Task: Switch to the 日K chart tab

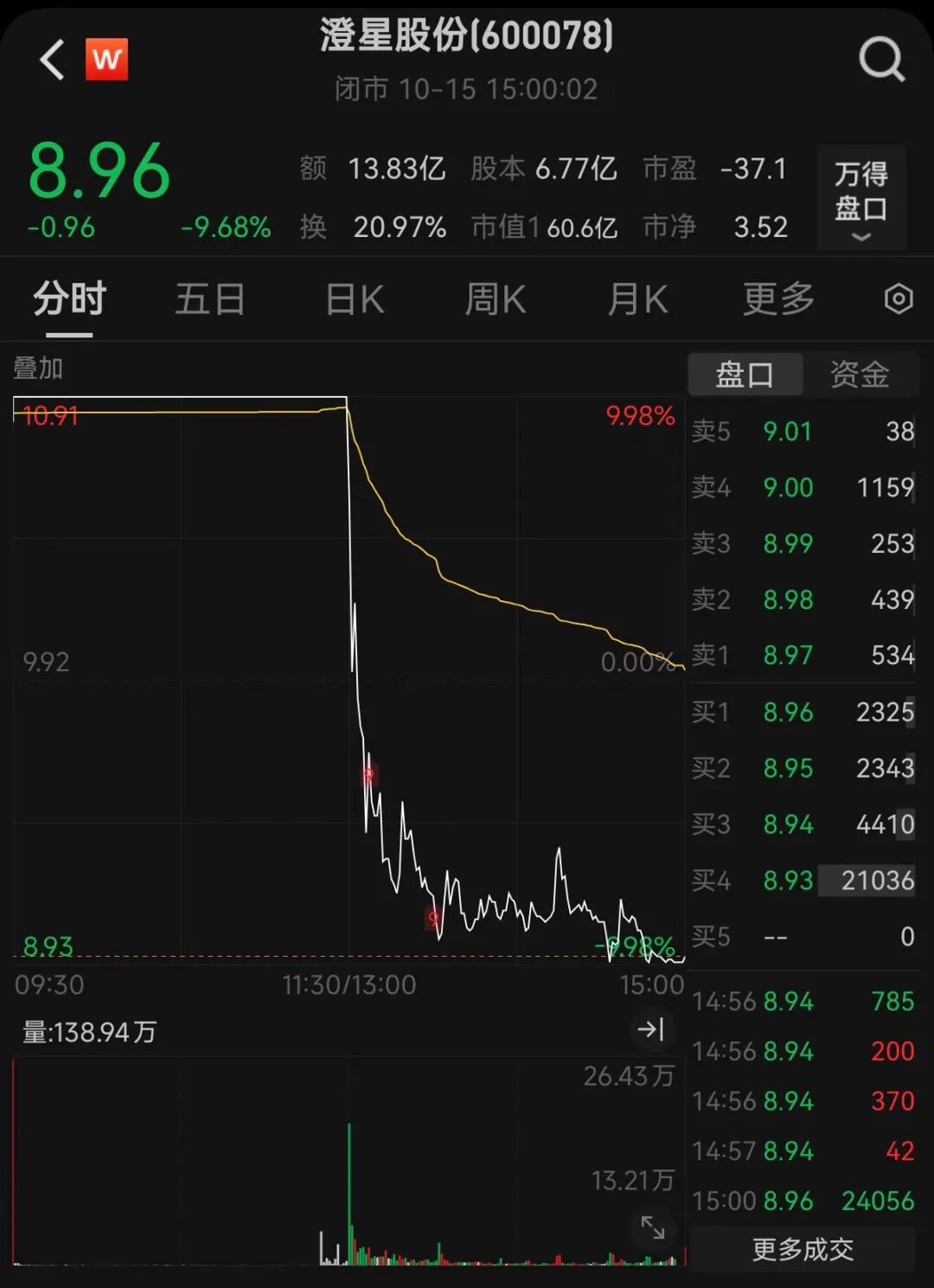Action: pos(355,300)
